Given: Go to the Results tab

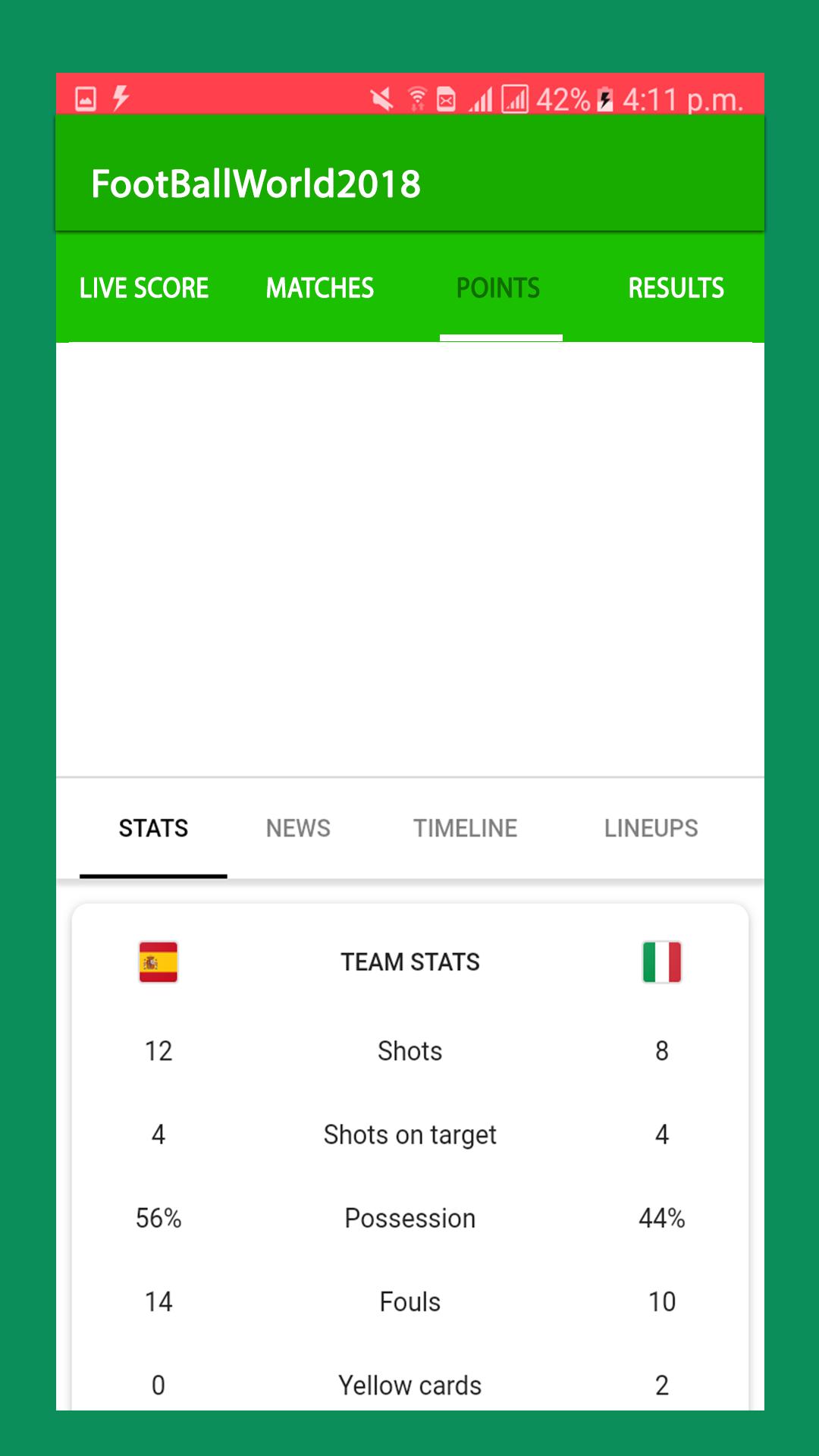Looking at the screenshot, I should coord(676,288).
